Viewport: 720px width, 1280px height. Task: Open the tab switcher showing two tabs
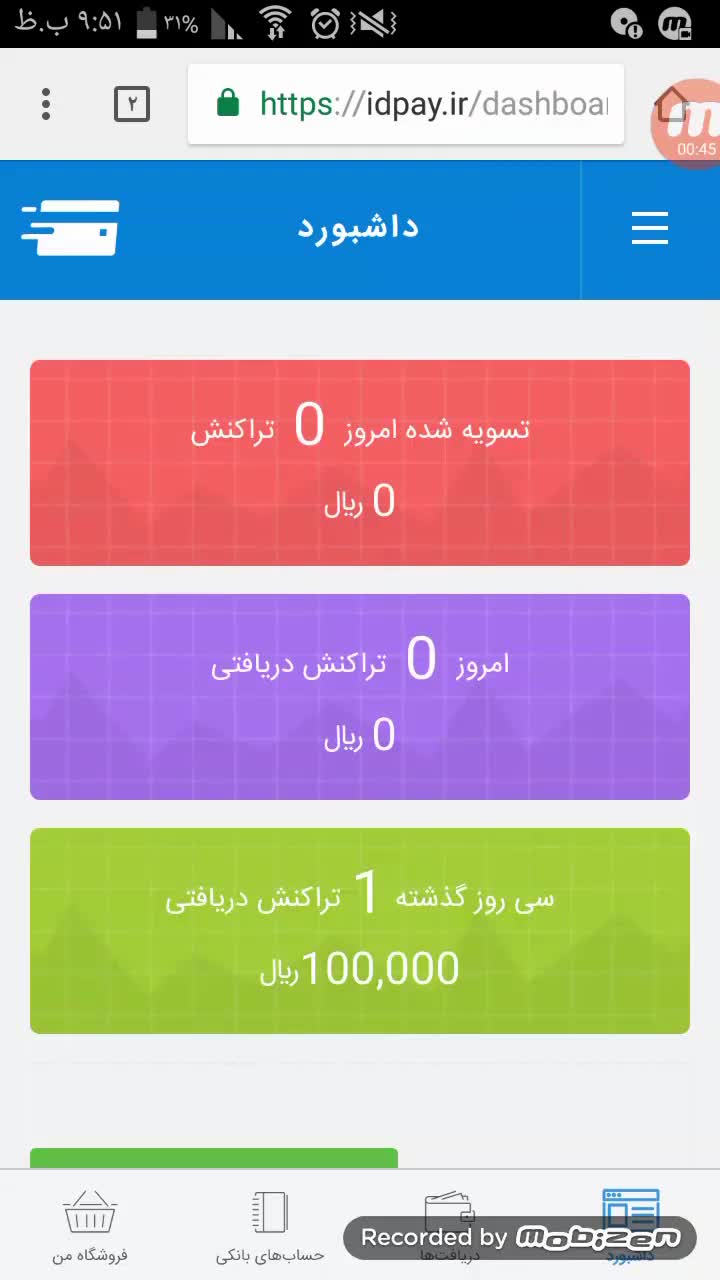click(x=132, y=104)
